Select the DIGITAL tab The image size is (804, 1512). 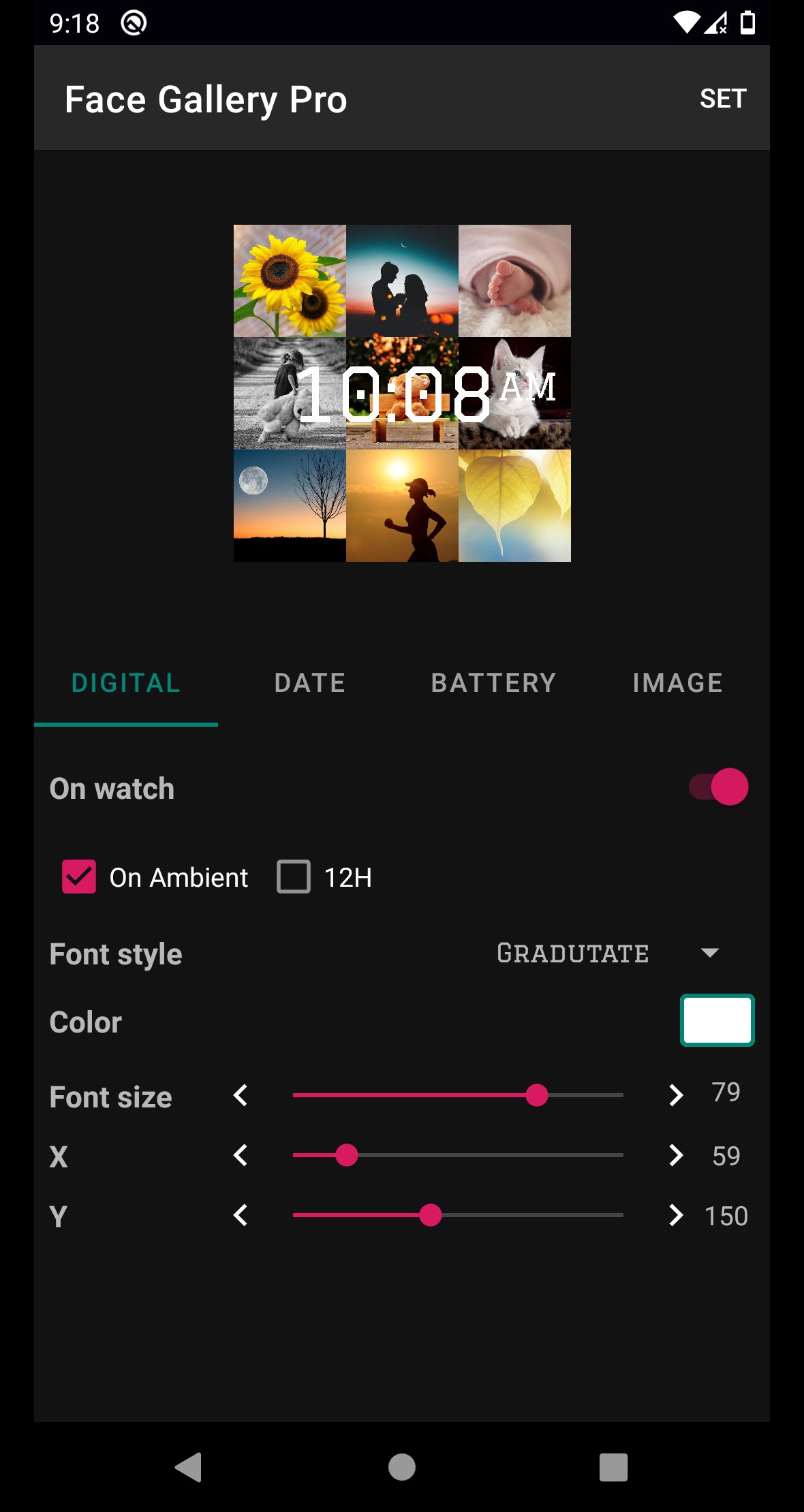tap(126, 683)
